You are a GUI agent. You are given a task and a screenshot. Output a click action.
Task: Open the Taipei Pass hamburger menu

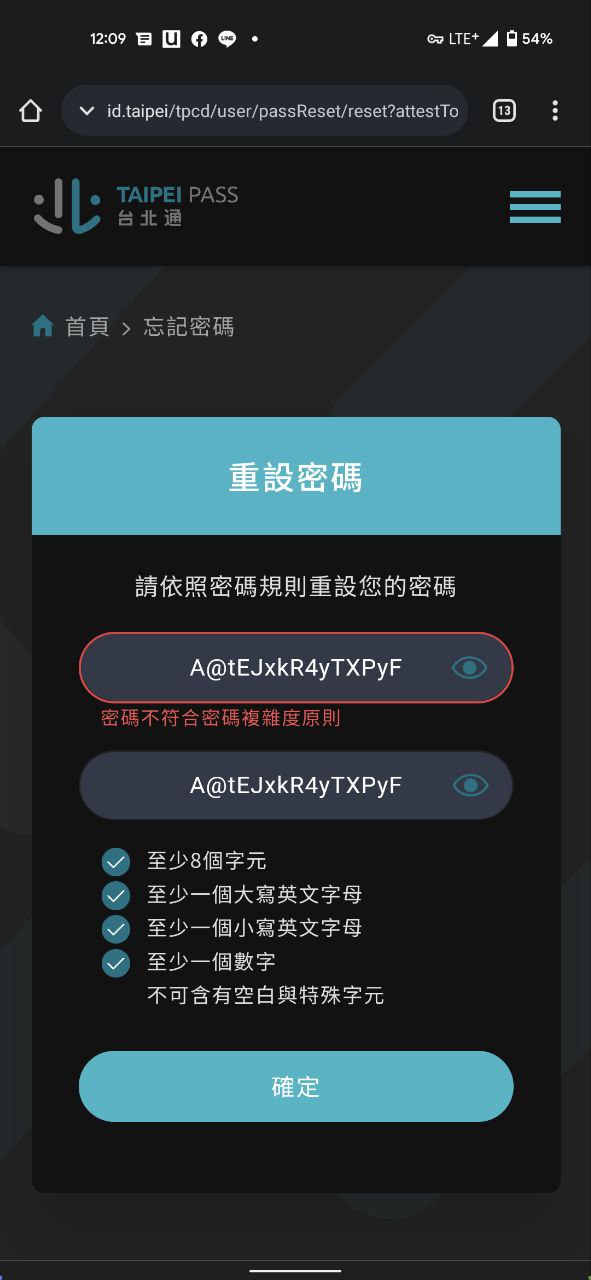point(535,207)
